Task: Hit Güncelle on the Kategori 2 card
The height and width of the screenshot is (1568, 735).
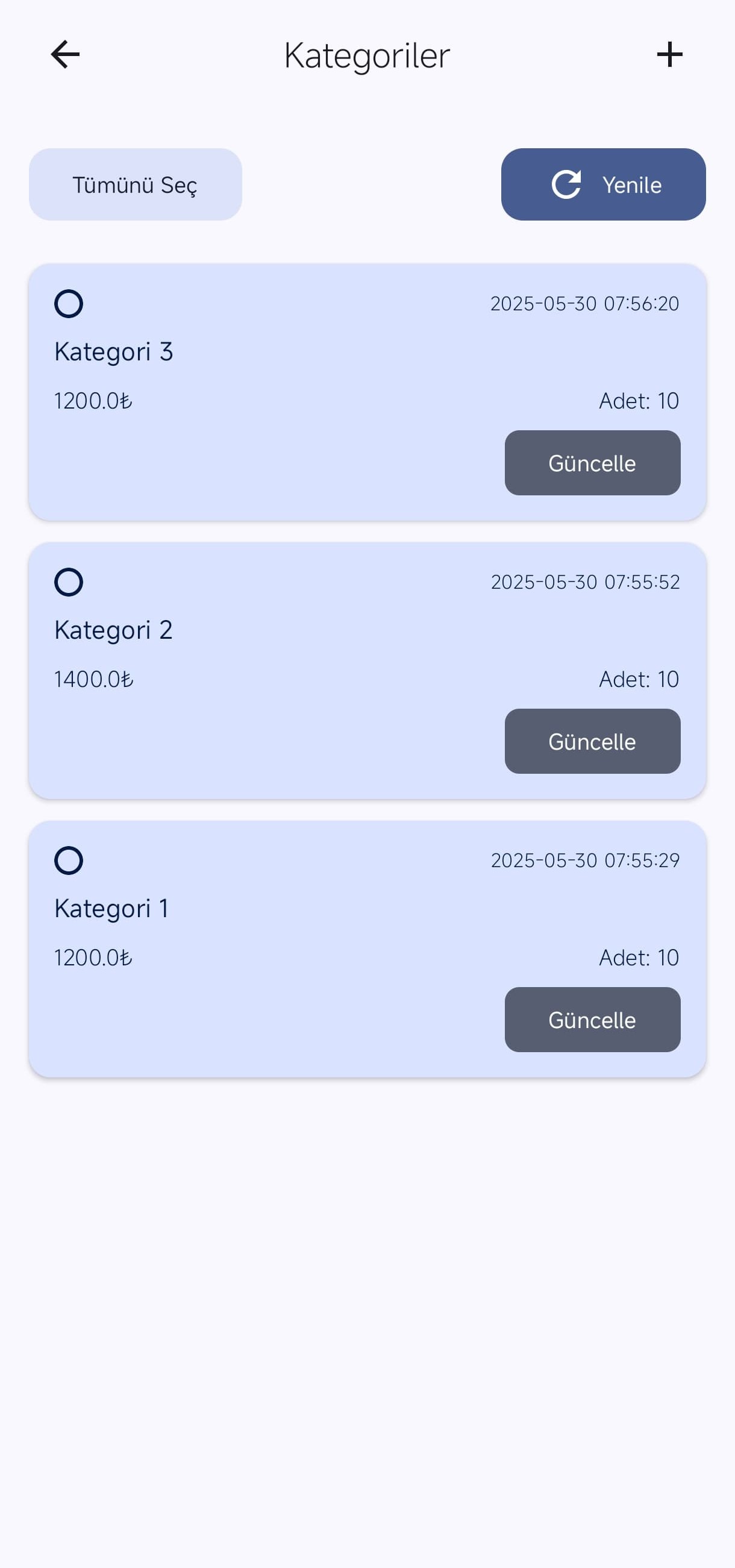Action: coord(592,741)
